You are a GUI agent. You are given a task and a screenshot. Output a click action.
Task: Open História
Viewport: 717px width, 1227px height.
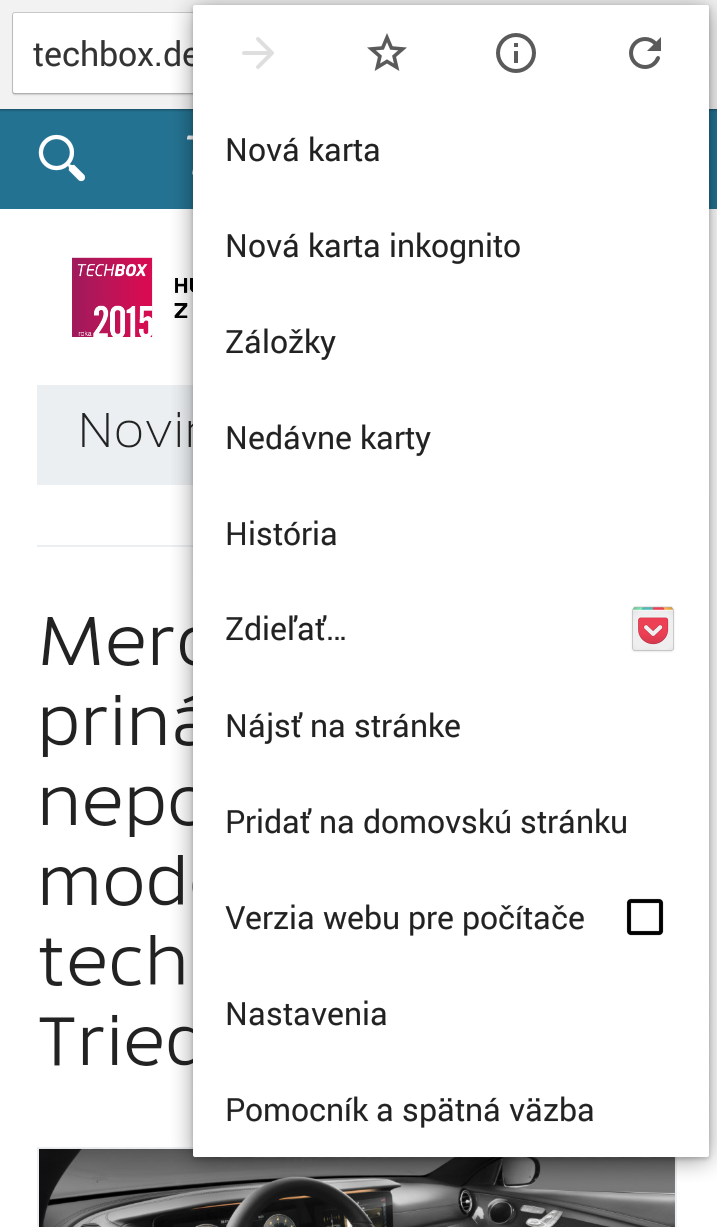pyautogui.click(x=456, y=534)
